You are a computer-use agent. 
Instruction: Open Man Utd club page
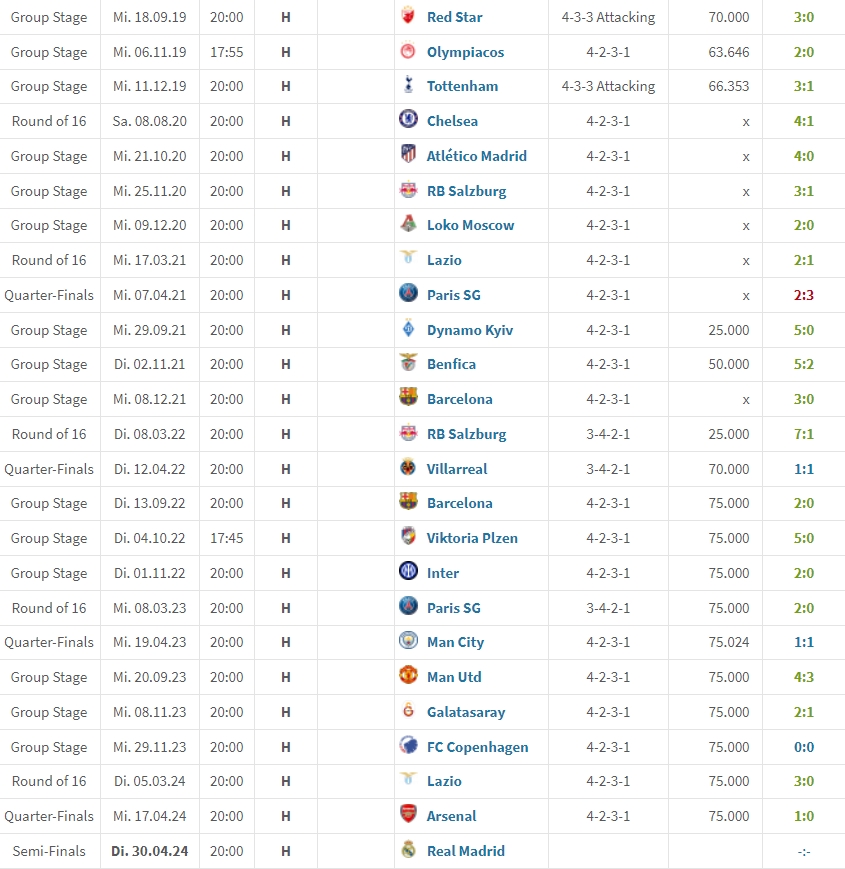point(454,677)
